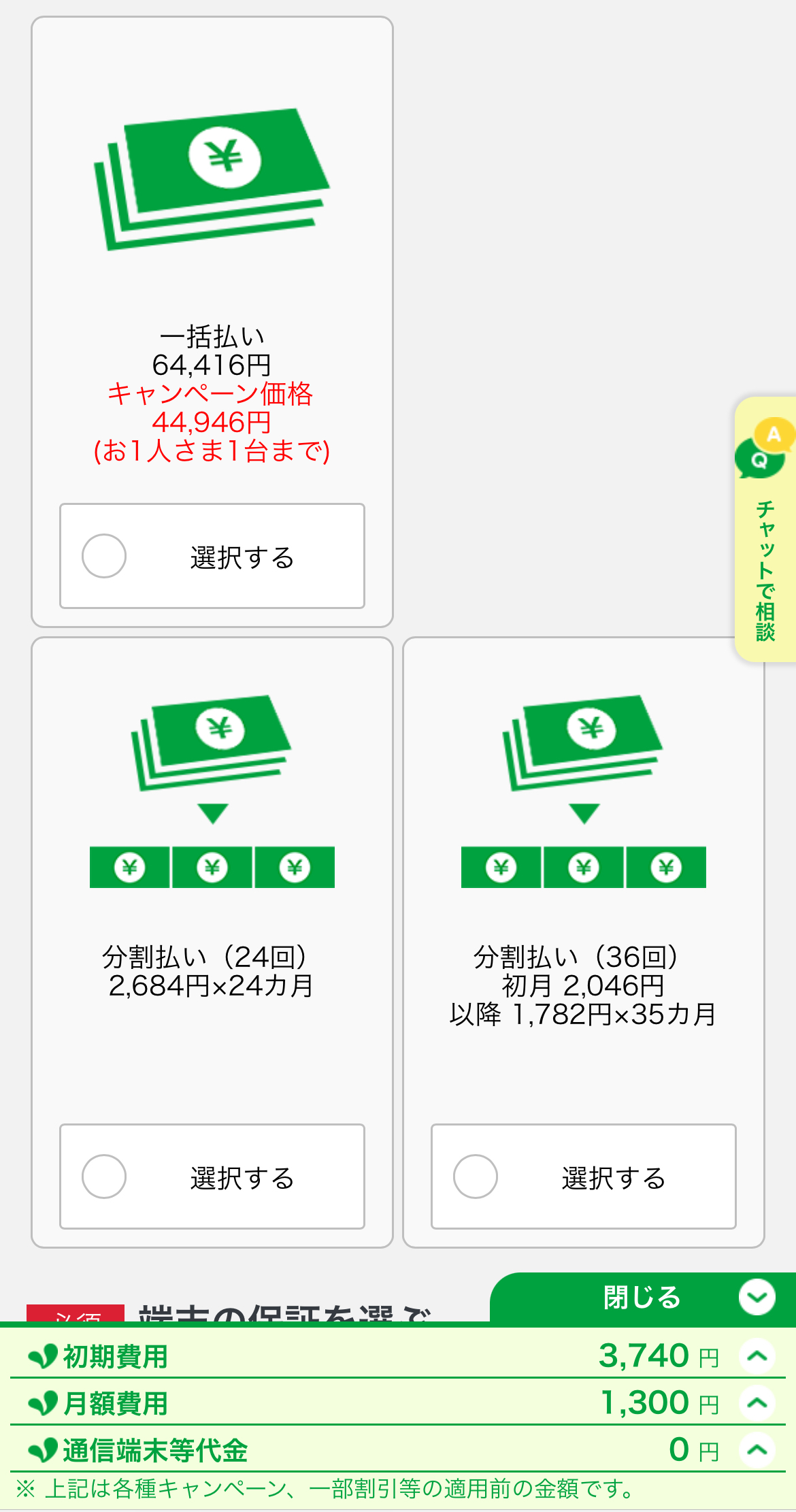The width and height of the screenshot is (796, 1512).
Task: Open チャットで相談 chat support
Action: (765, 529)
